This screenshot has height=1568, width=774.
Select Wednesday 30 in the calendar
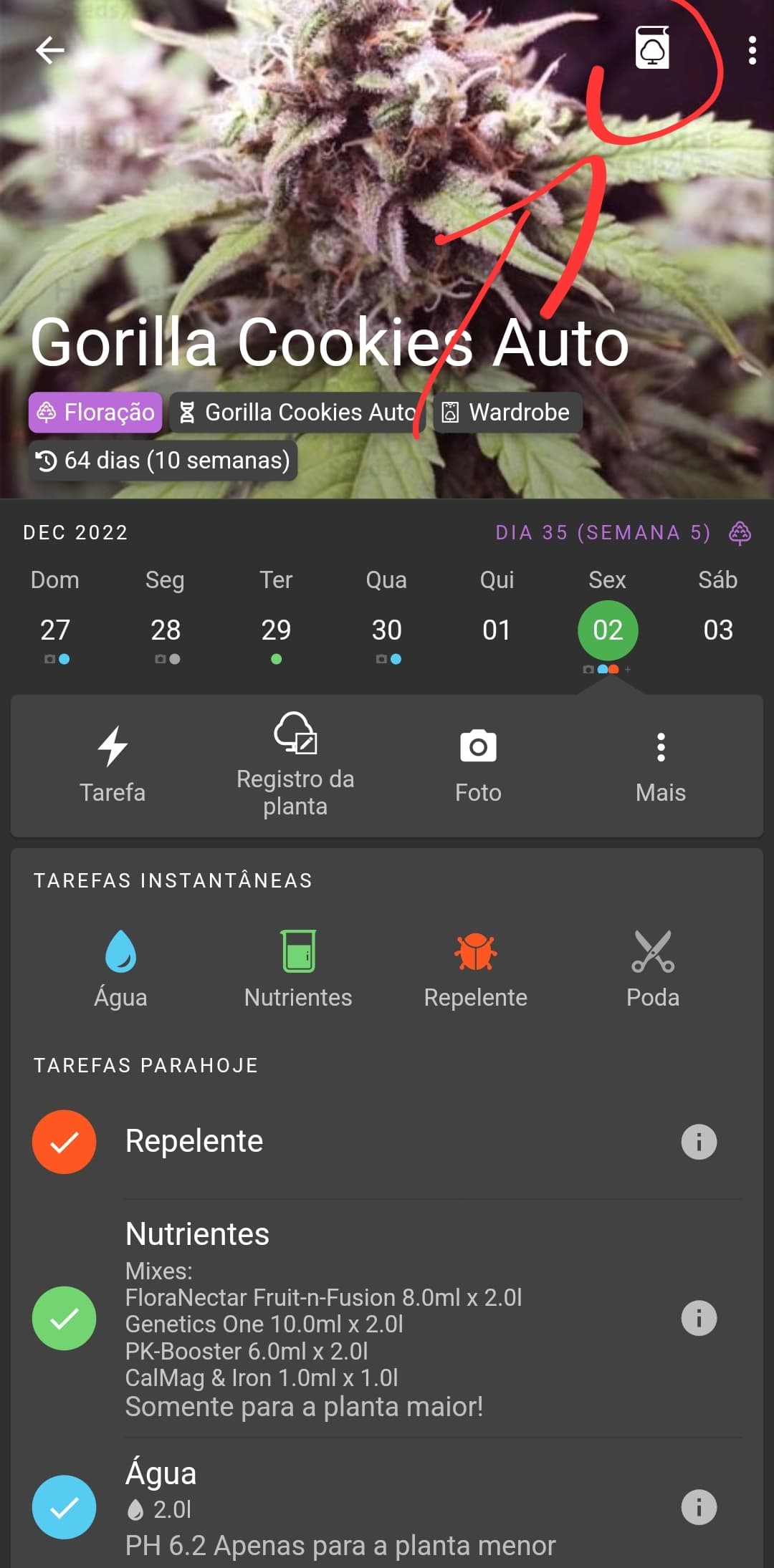(x=386, y=630)
